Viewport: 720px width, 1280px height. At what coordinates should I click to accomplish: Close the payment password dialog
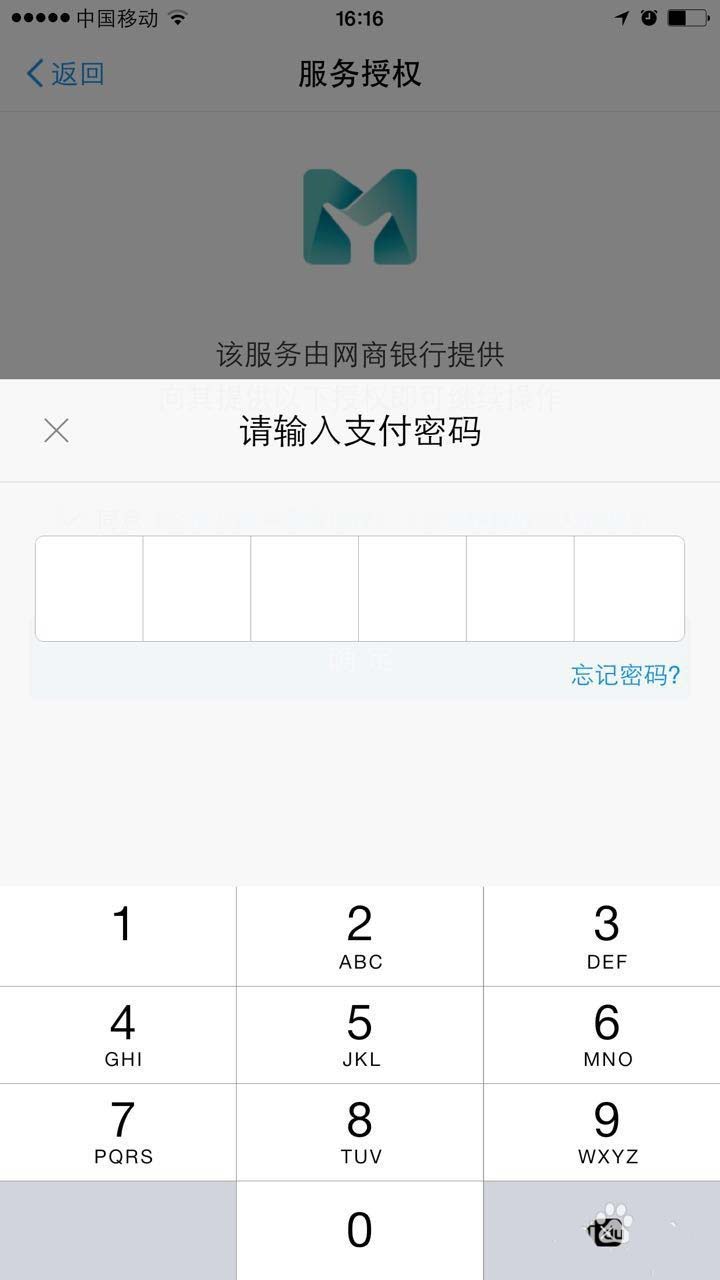[57, 431]
